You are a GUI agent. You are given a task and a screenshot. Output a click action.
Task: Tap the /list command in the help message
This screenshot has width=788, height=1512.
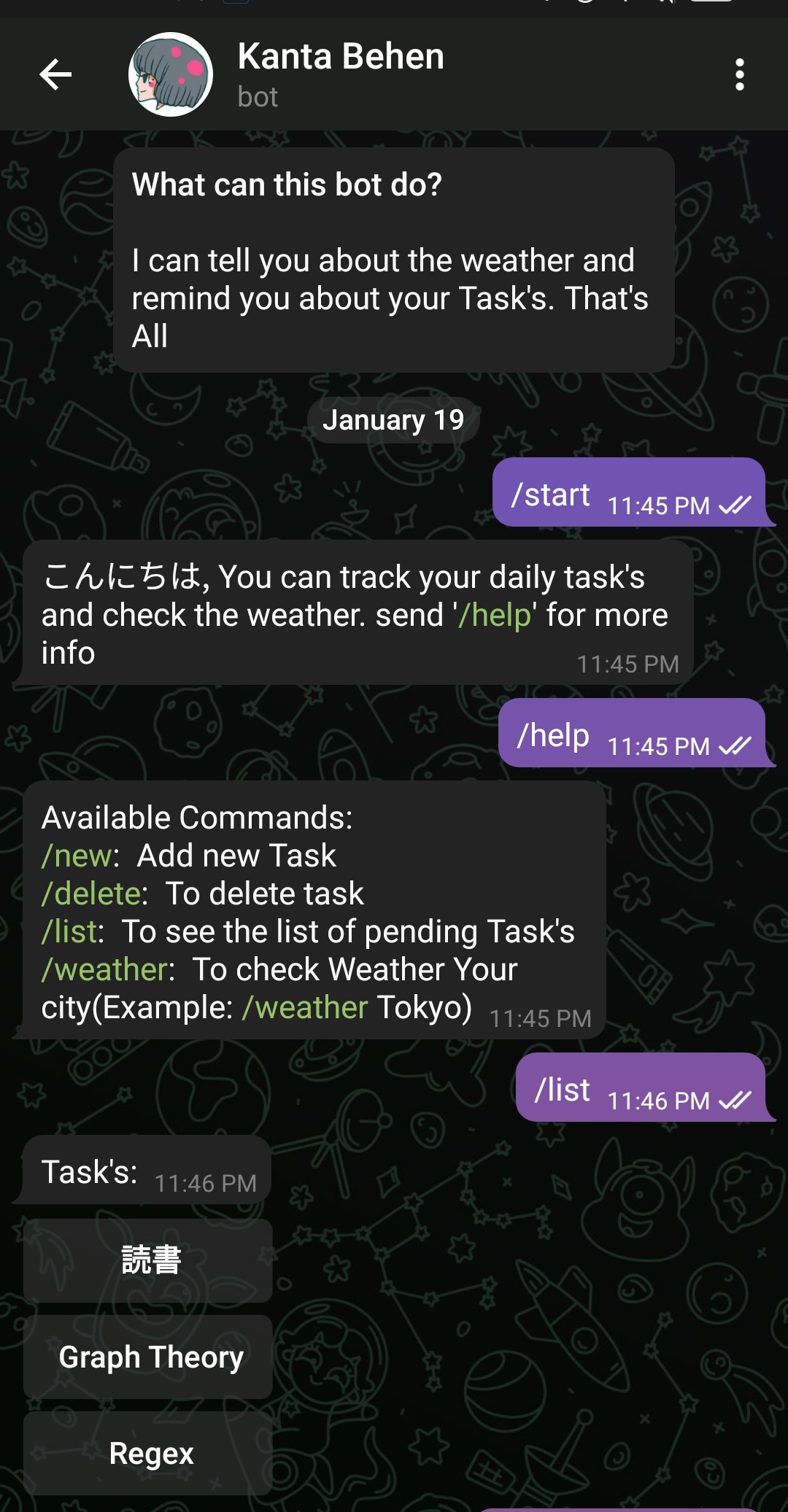(69, 931)
